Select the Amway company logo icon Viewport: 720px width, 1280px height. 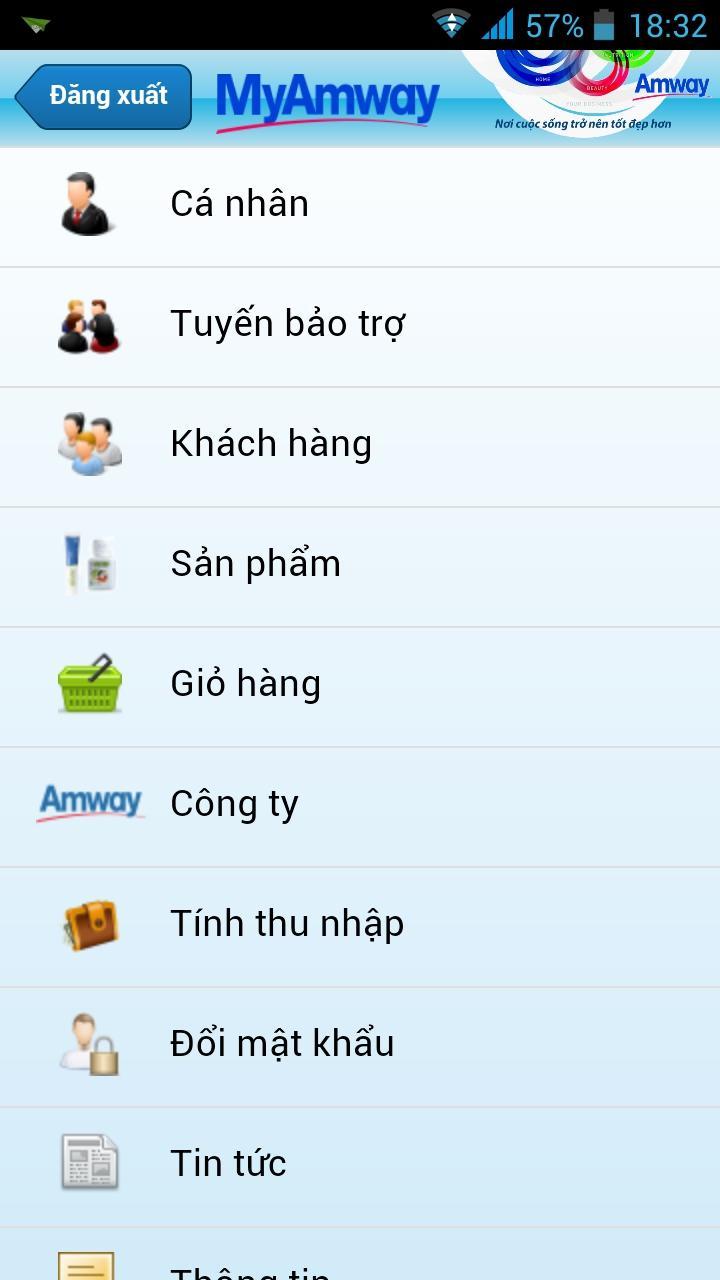coord(88,802)
